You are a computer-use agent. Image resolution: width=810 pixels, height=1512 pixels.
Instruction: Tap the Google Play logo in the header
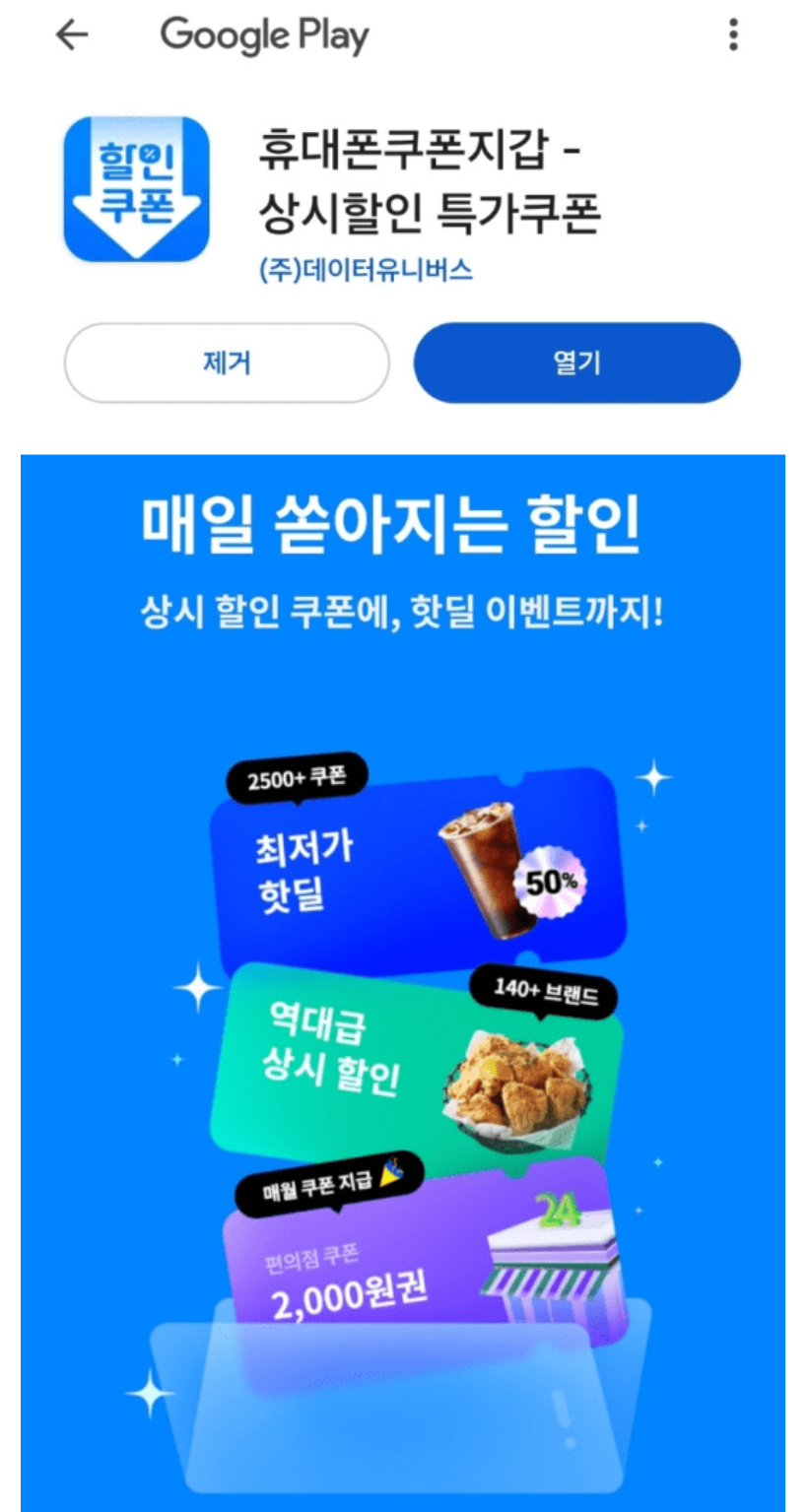pos(266,35)
